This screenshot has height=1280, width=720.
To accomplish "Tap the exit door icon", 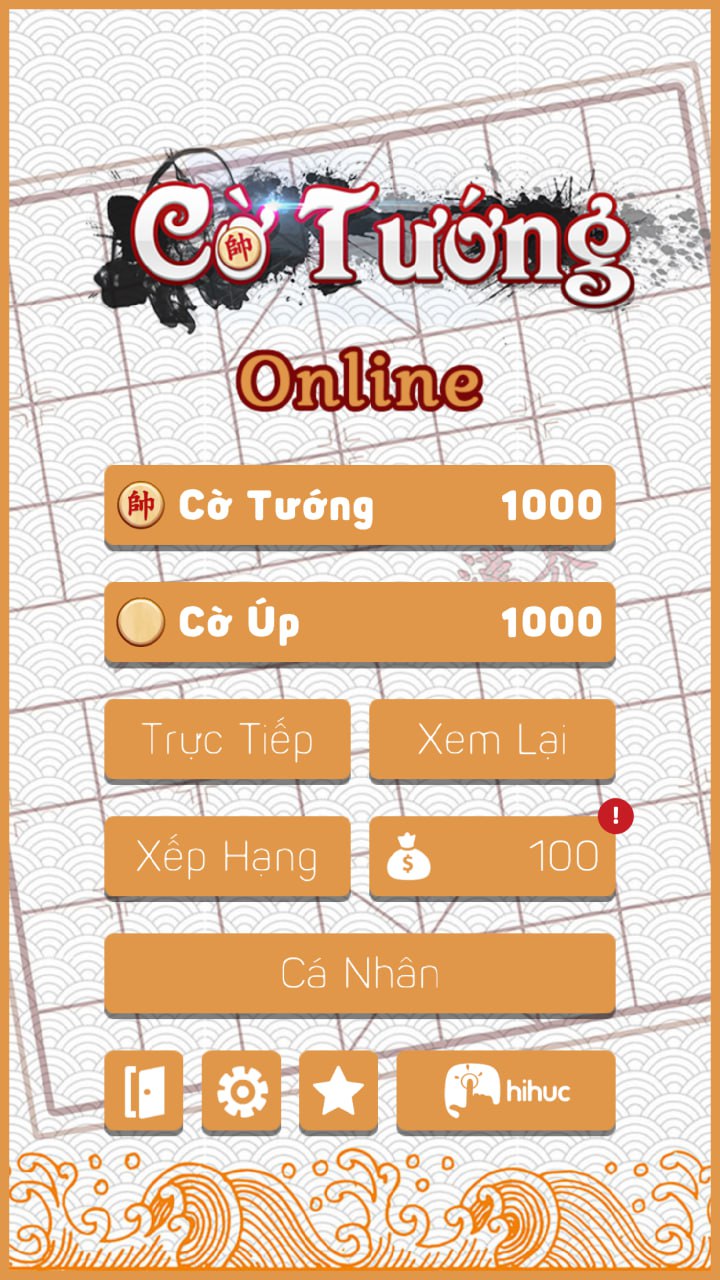I will click(143, 1090).
